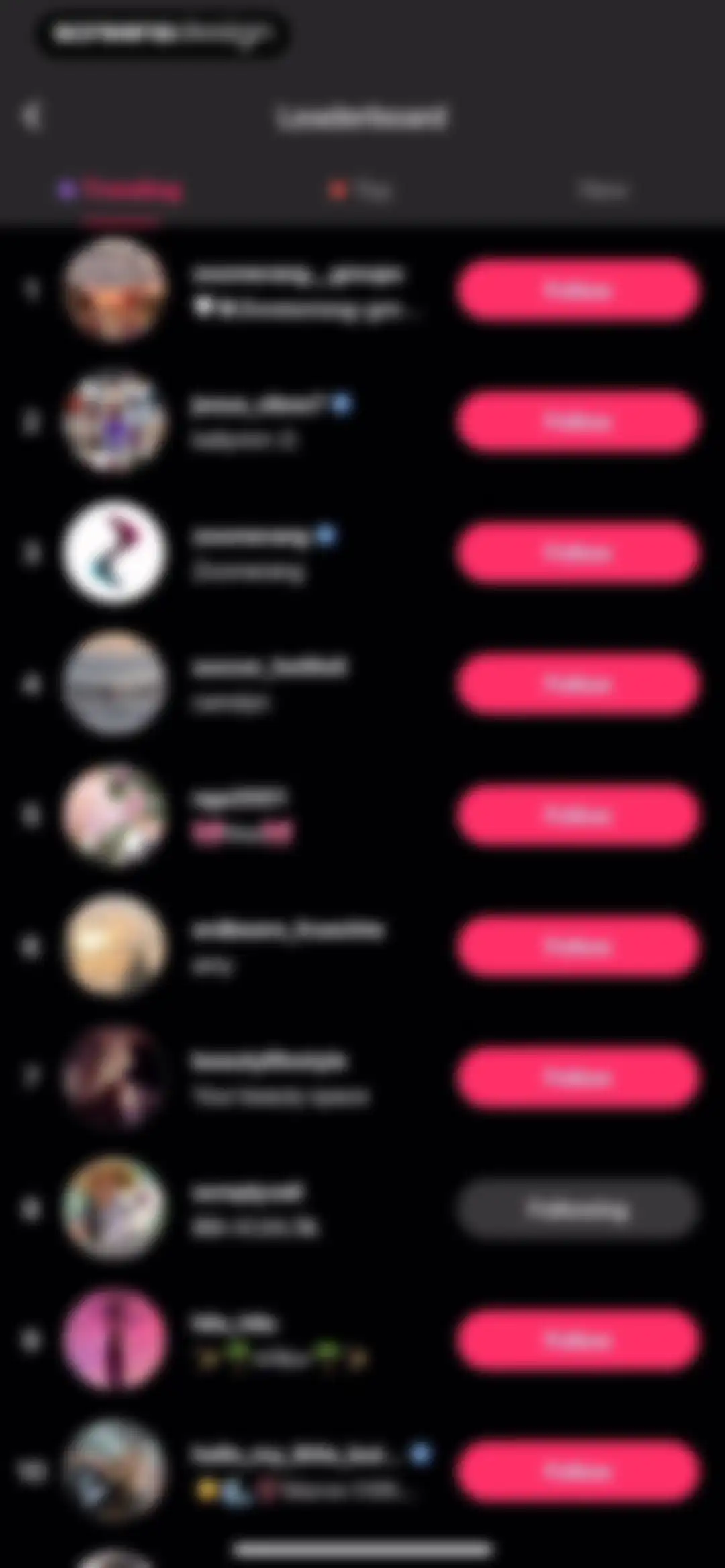Switch to the Top tab
Screen dimensions: 725x1568
(361, 191)
